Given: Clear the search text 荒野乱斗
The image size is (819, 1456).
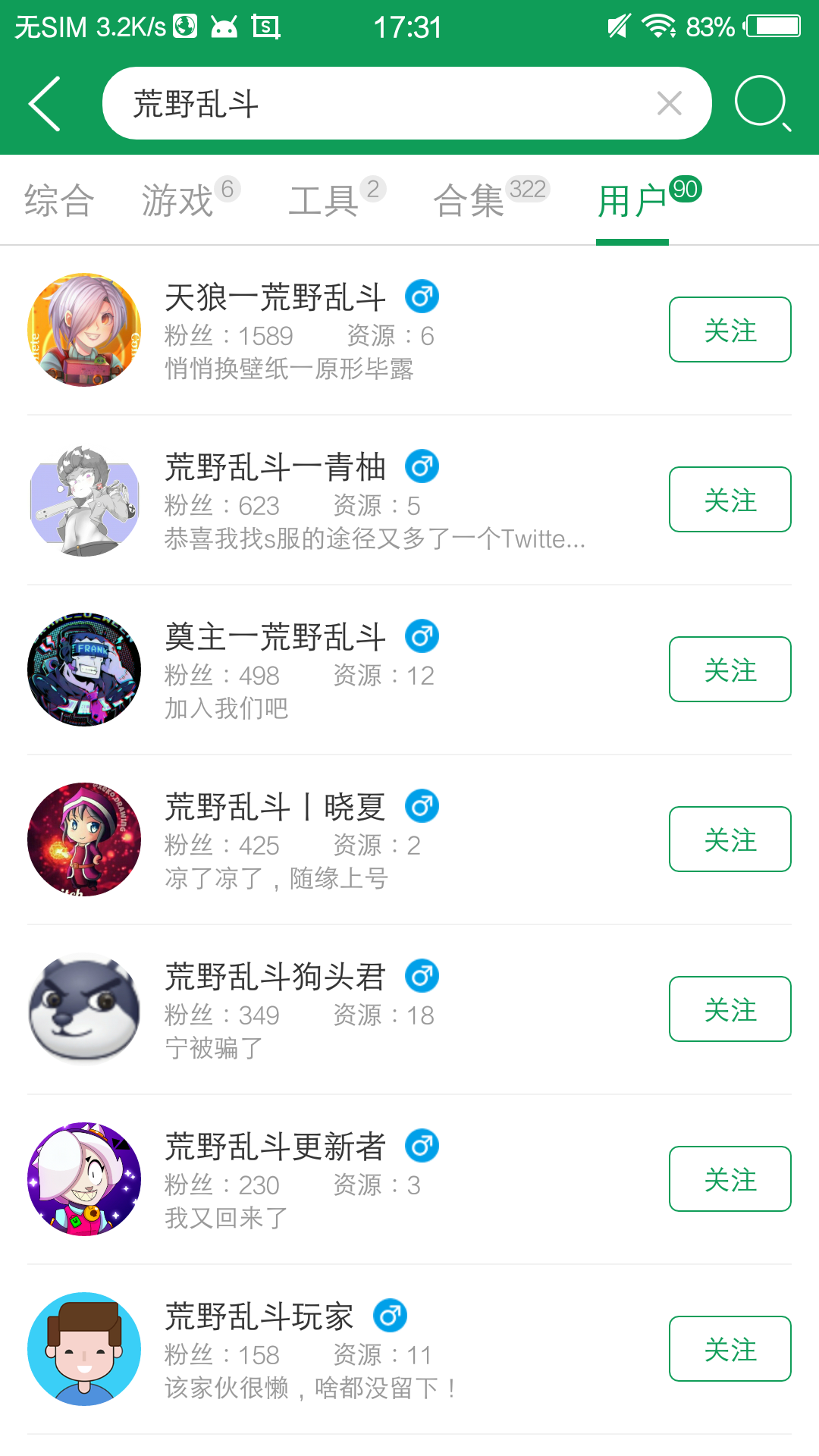Looking at the screenshot, I should click(x=669, y=103).
